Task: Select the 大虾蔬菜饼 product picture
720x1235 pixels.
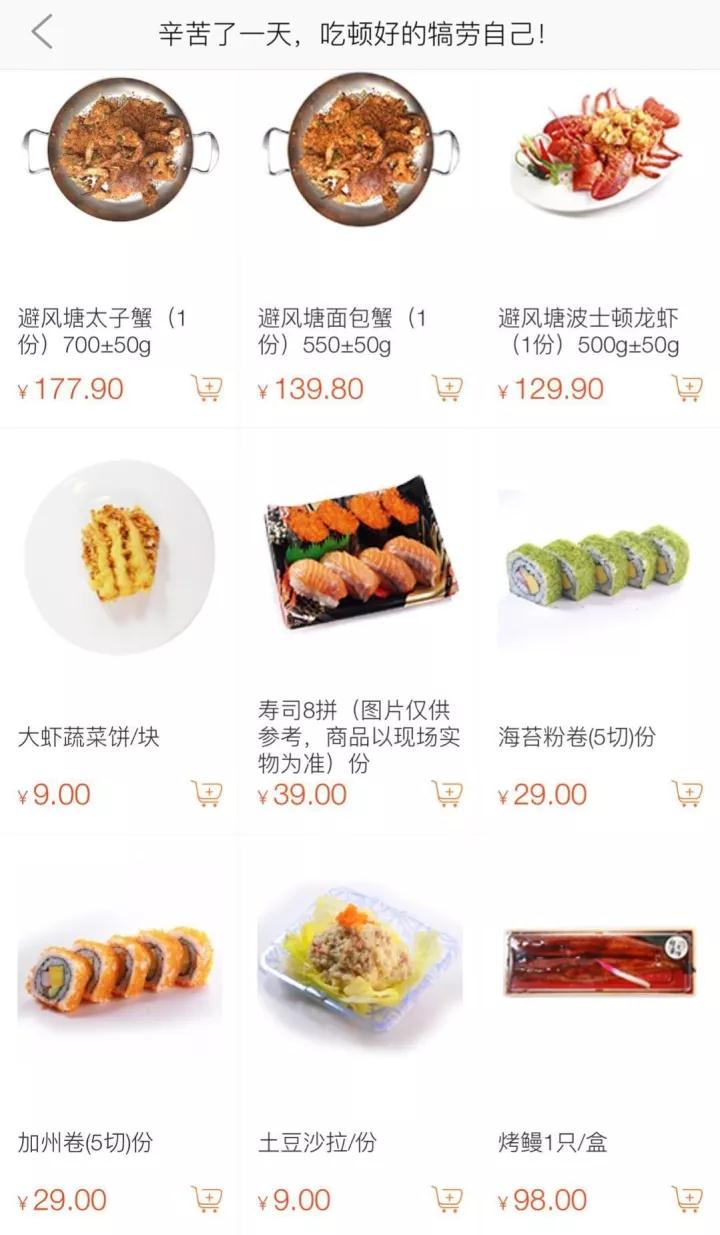Action: (120, 555)
